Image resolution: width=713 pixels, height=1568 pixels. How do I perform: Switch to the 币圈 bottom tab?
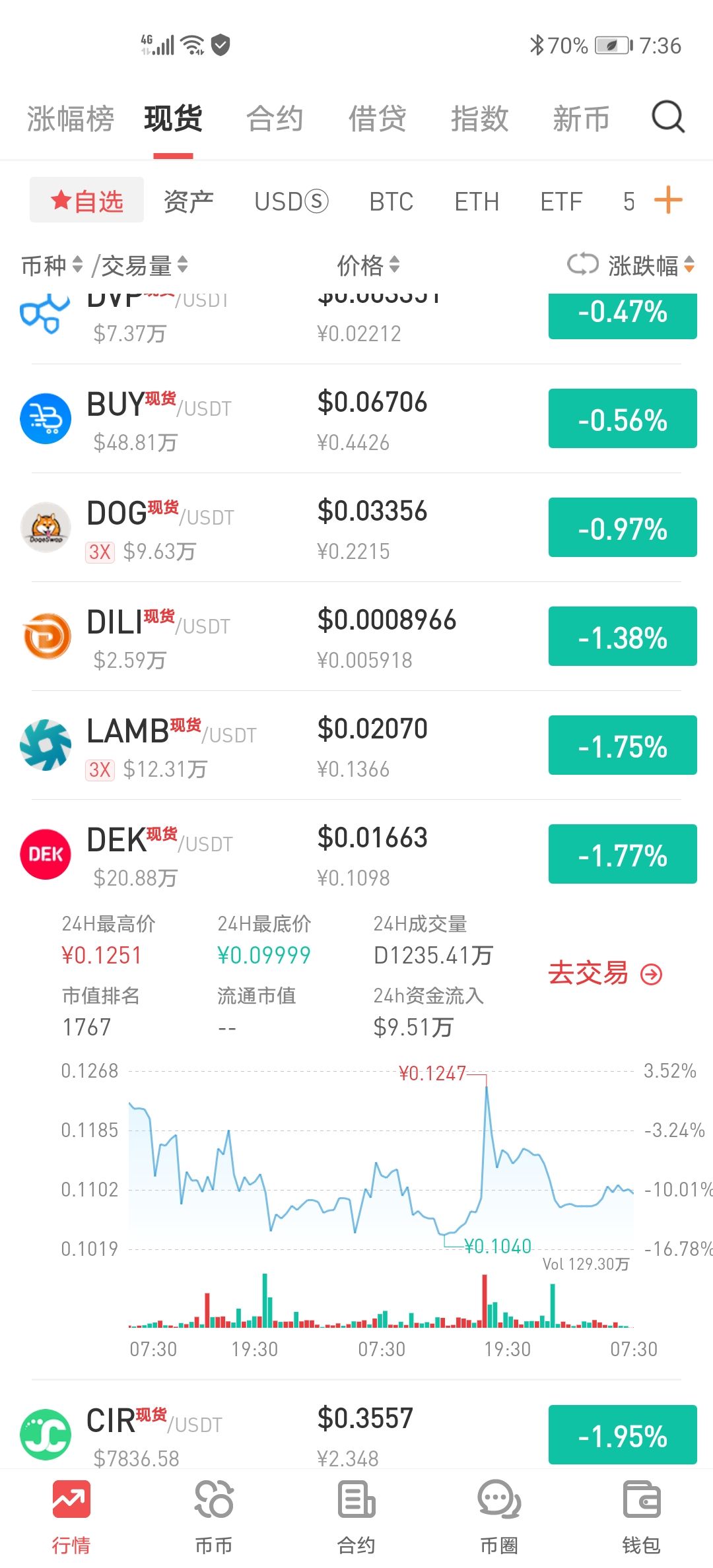pyautogui.click(x=499, y=1516)
